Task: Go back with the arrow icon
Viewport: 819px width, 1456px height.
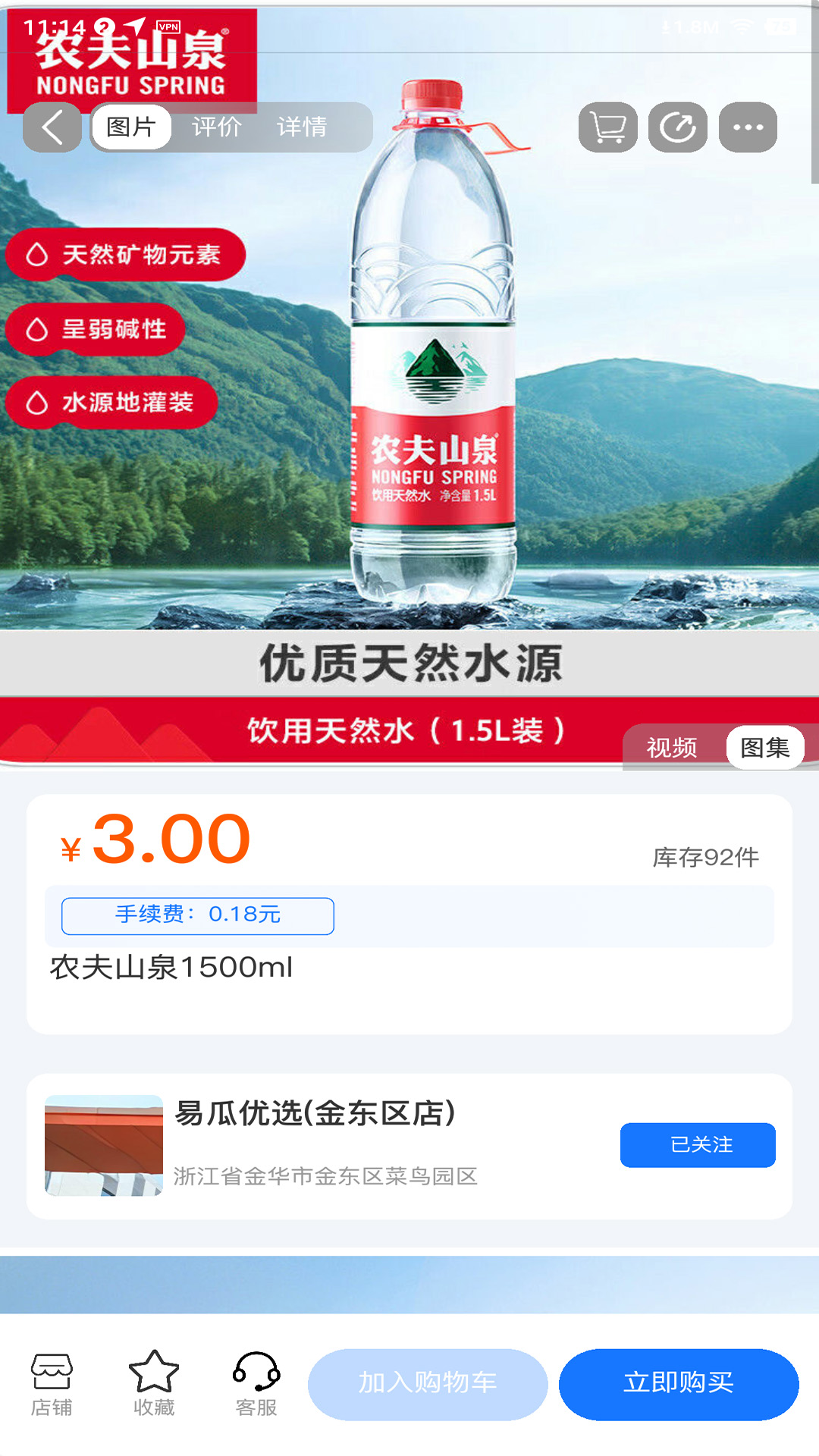Action: [52, 127]
